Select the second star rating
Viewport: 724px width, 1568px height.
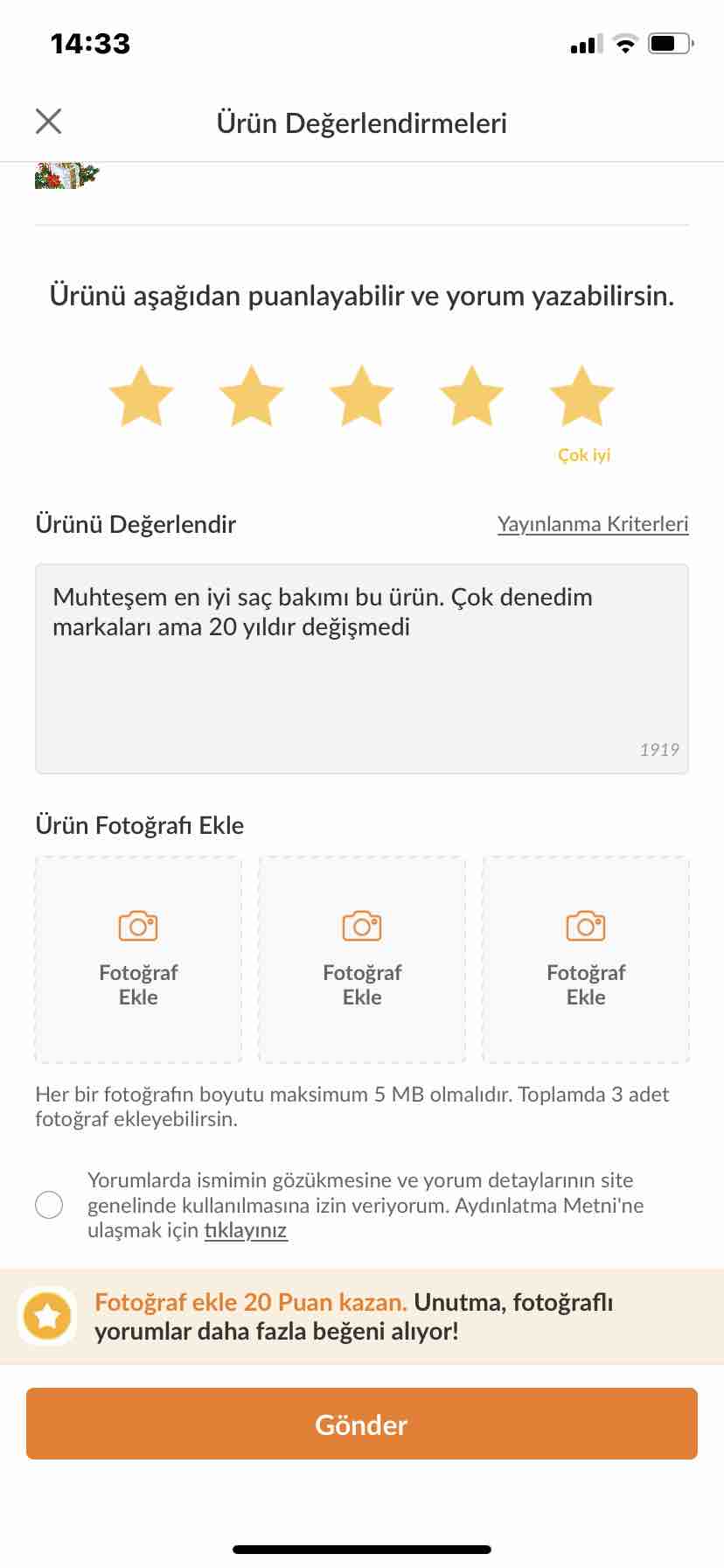click(x=252, y=396)
